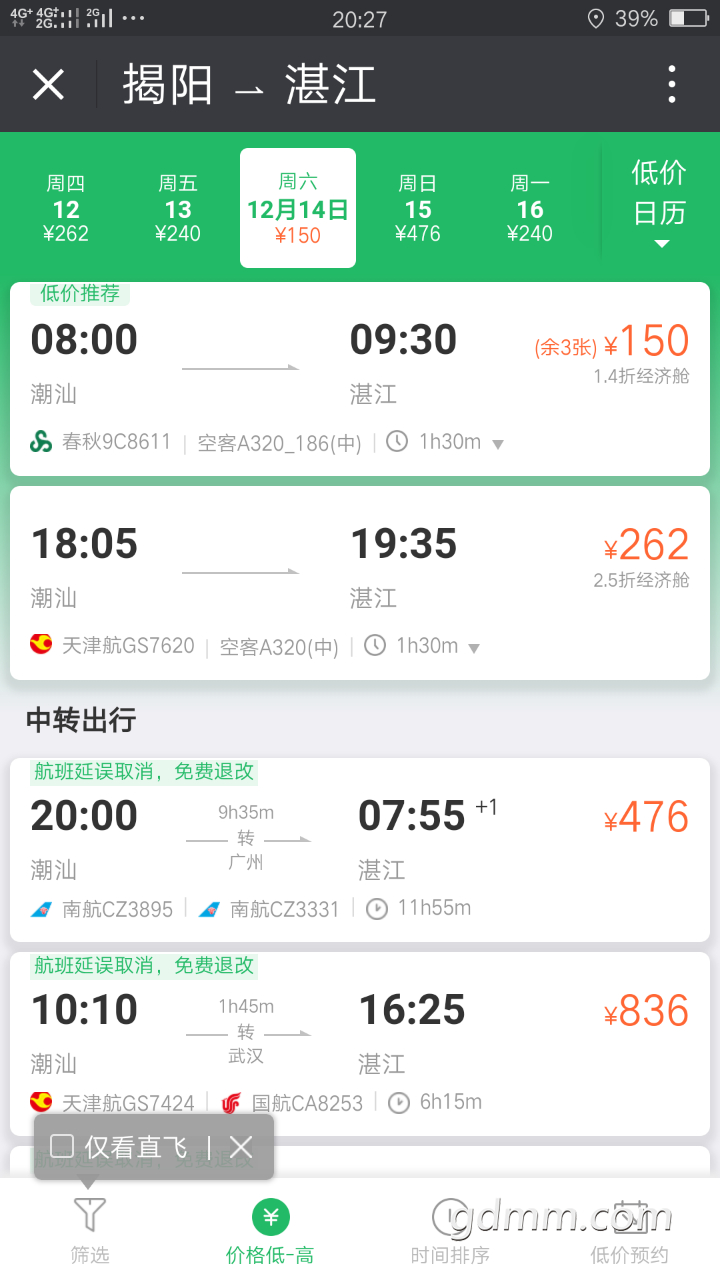Expand details arrow on 春秋9C8611 flight

[498, 444]
